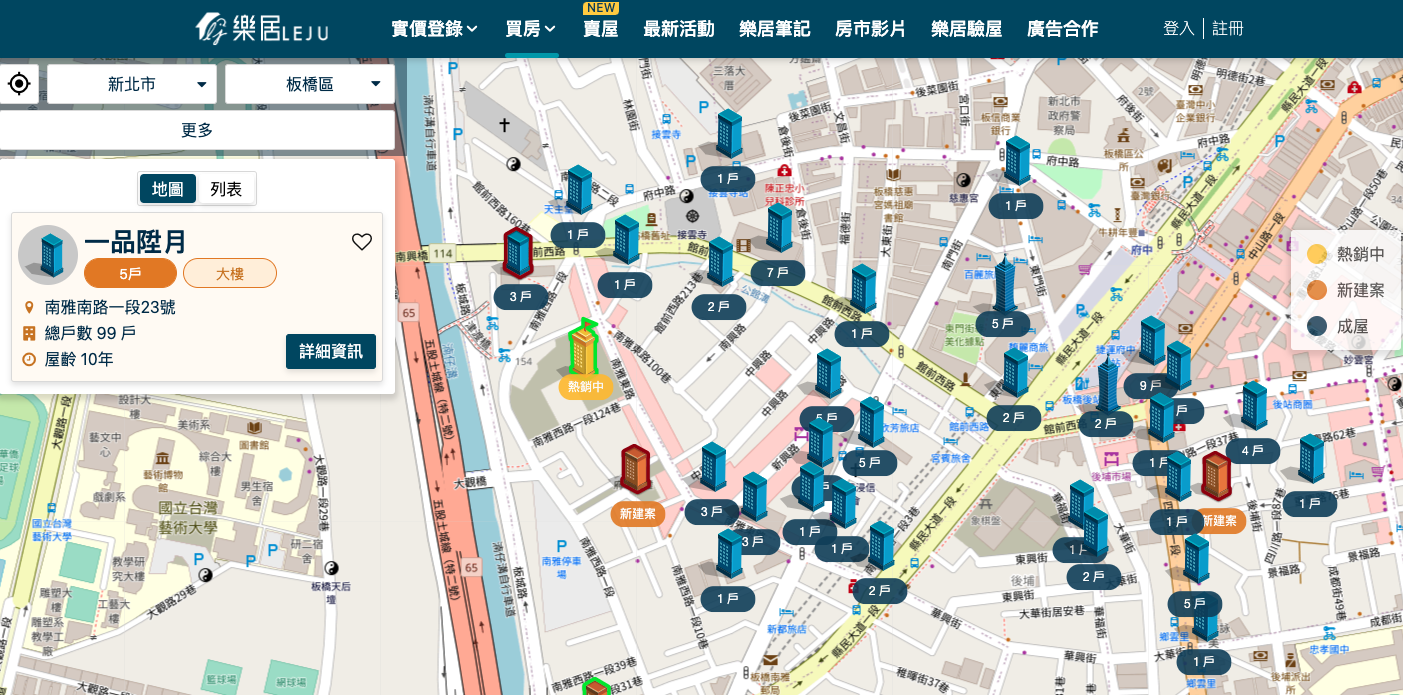Favorite 一品陞月 with the heart icon

pyautogui.click(x=362, y=242)
